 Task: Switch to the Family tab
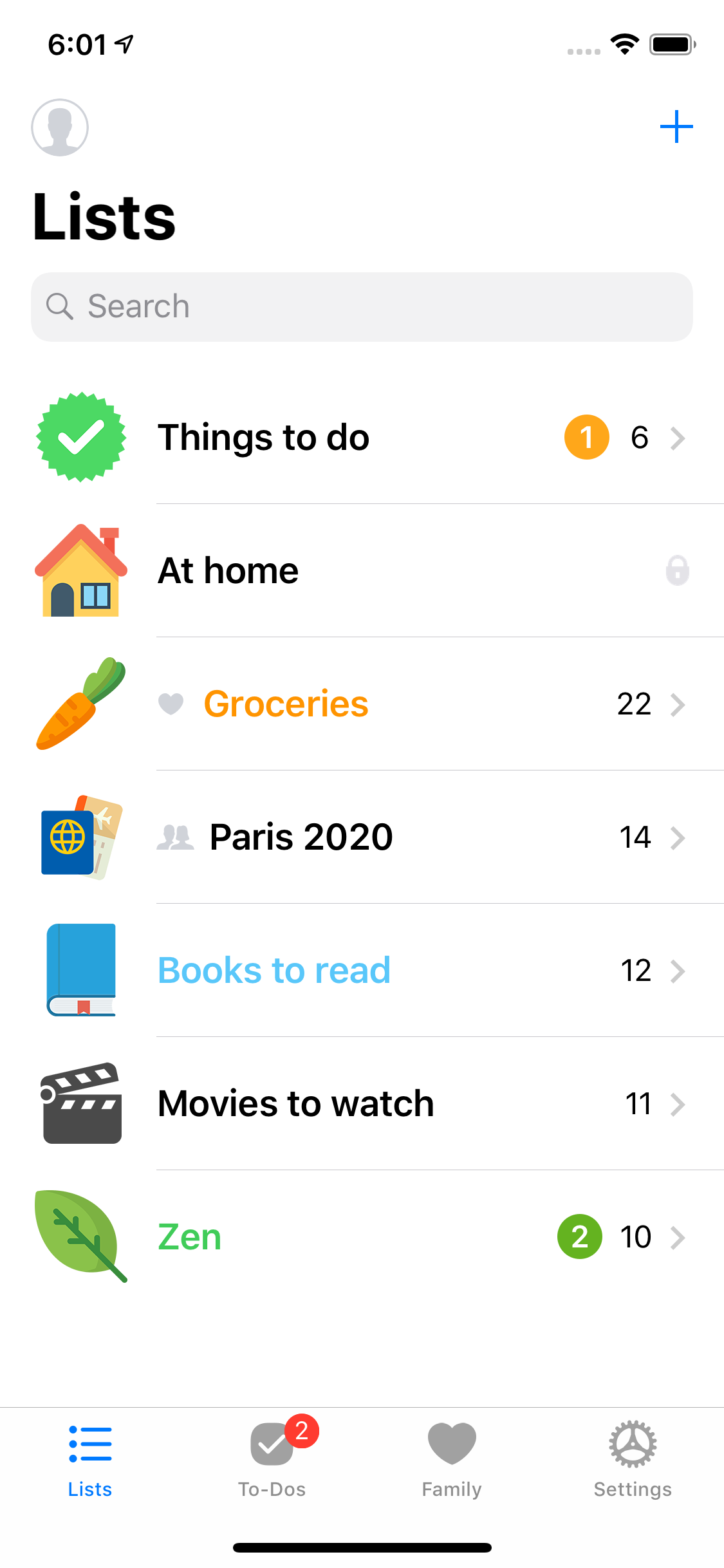coord(452,1458)
